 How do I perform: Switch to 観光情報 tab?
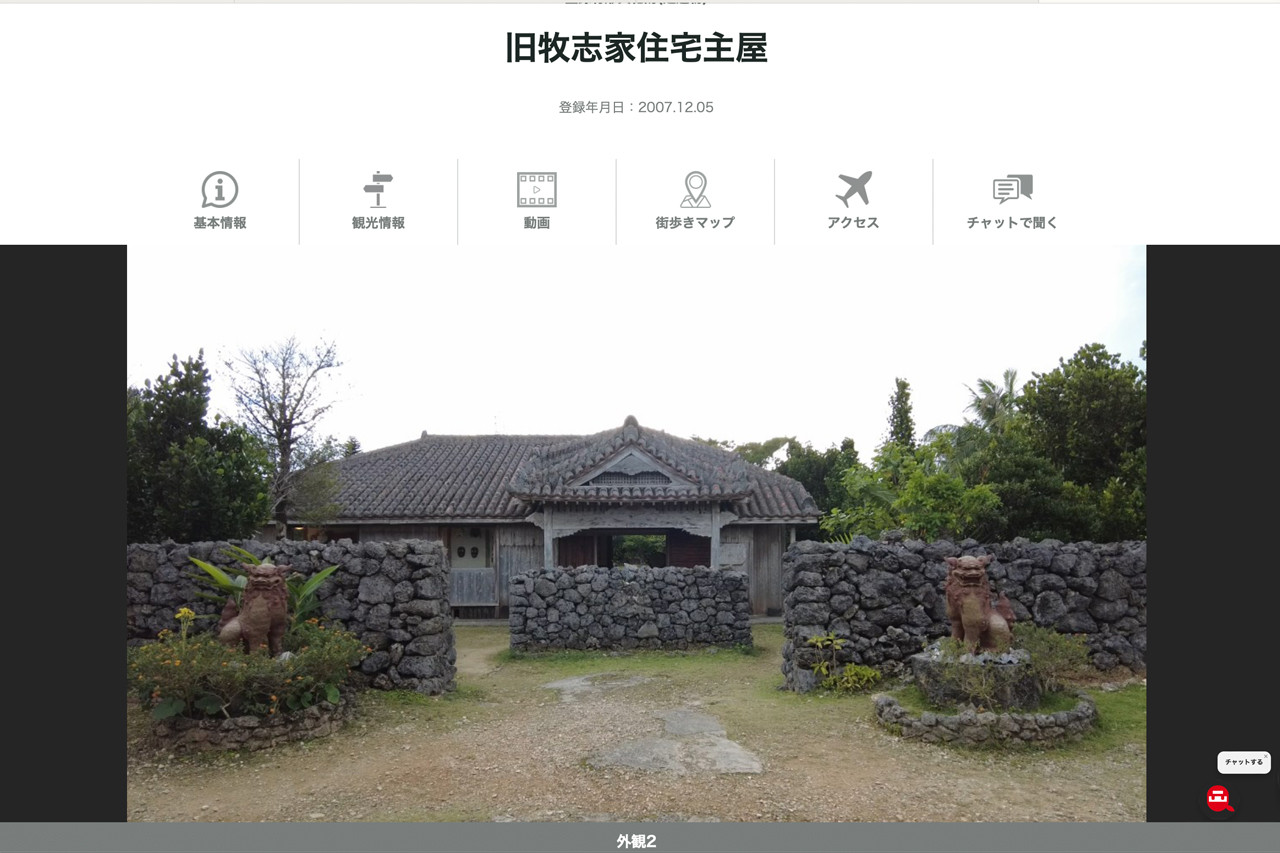click(378, 201)
